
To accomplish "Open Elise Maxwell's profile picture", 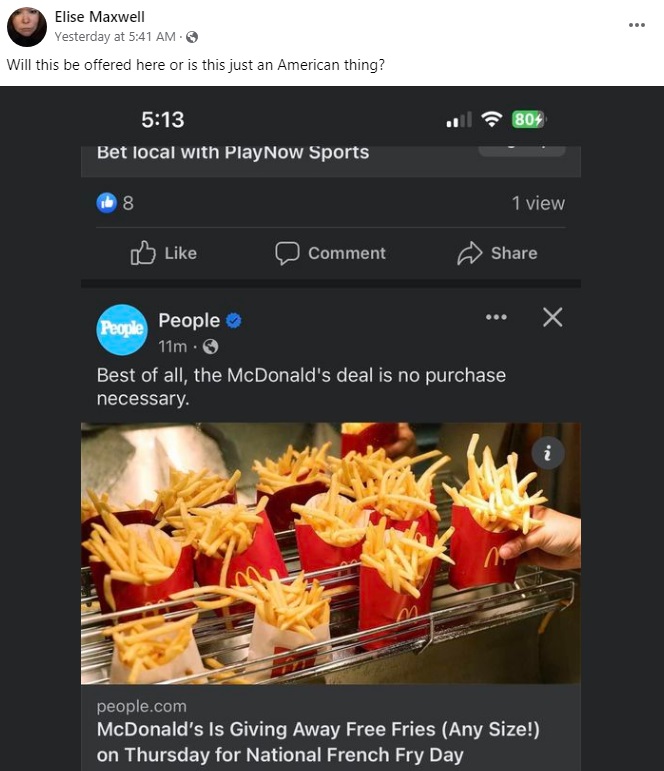I will [x=27, y=27].
